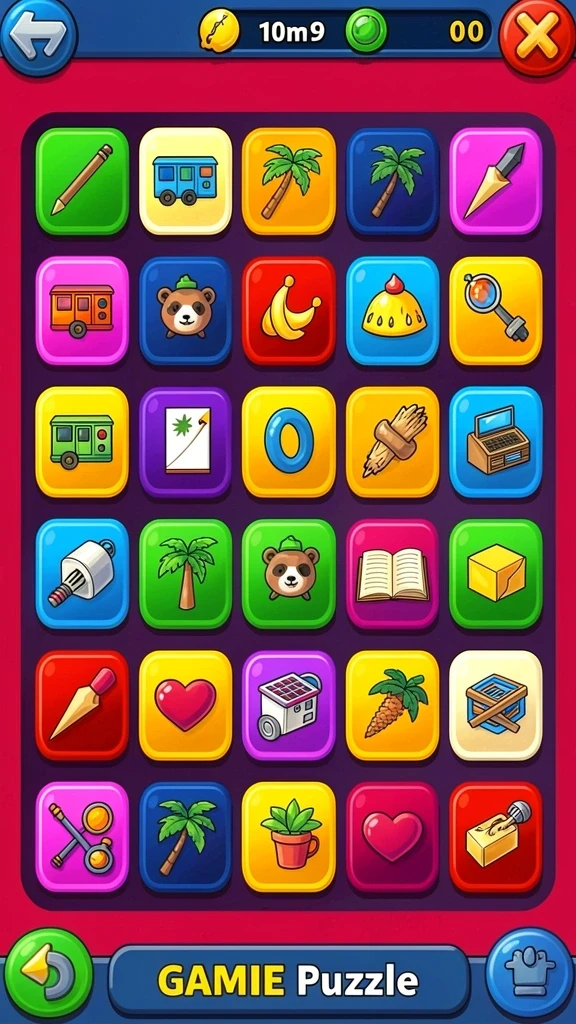The width and height of the screenshot is (576, 1024).
Task: Select the yellow cube on green tile
Action: (496, 574)
